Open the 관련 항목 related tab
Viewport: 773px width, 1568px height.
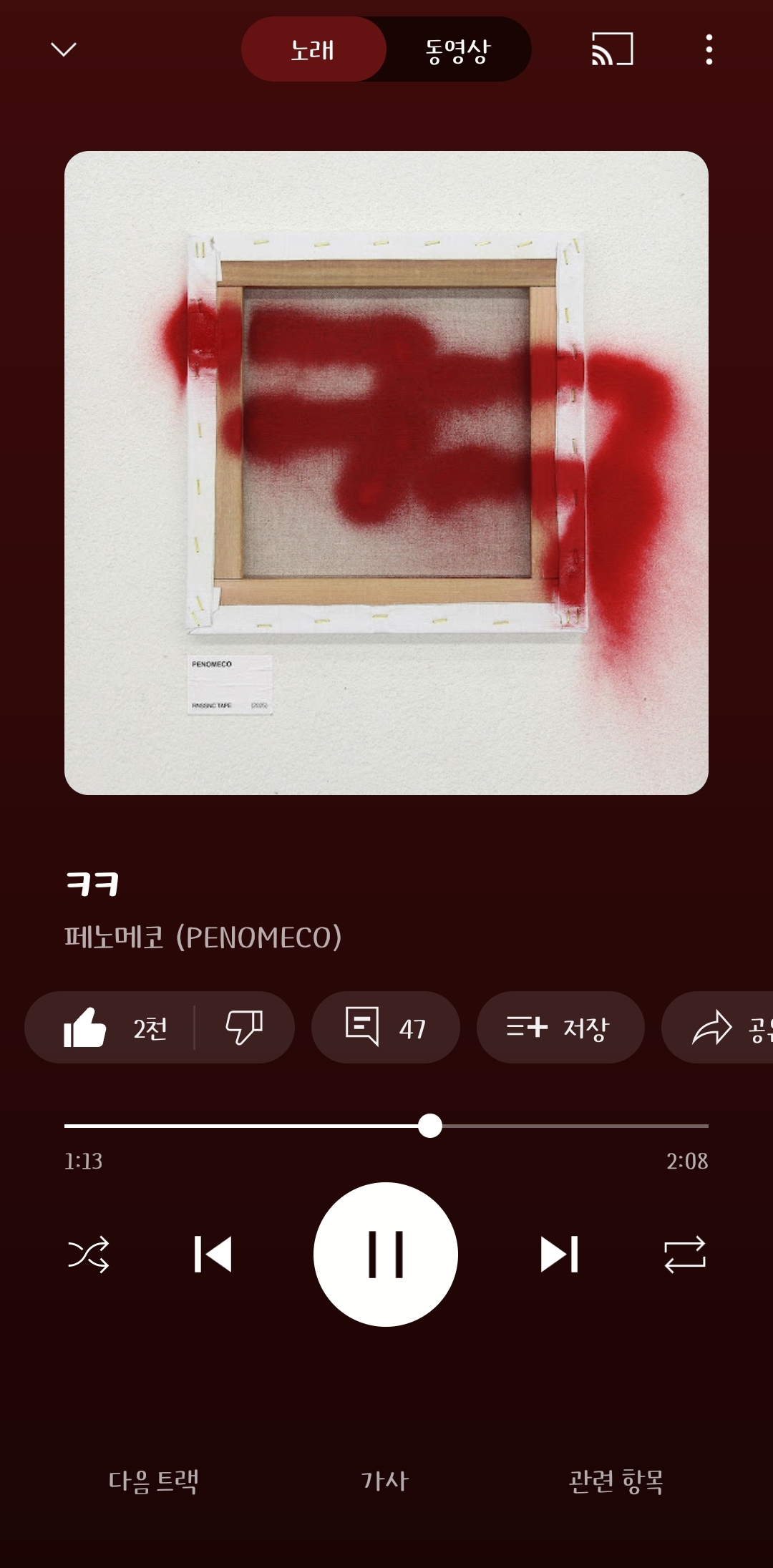coord(616,1481)
